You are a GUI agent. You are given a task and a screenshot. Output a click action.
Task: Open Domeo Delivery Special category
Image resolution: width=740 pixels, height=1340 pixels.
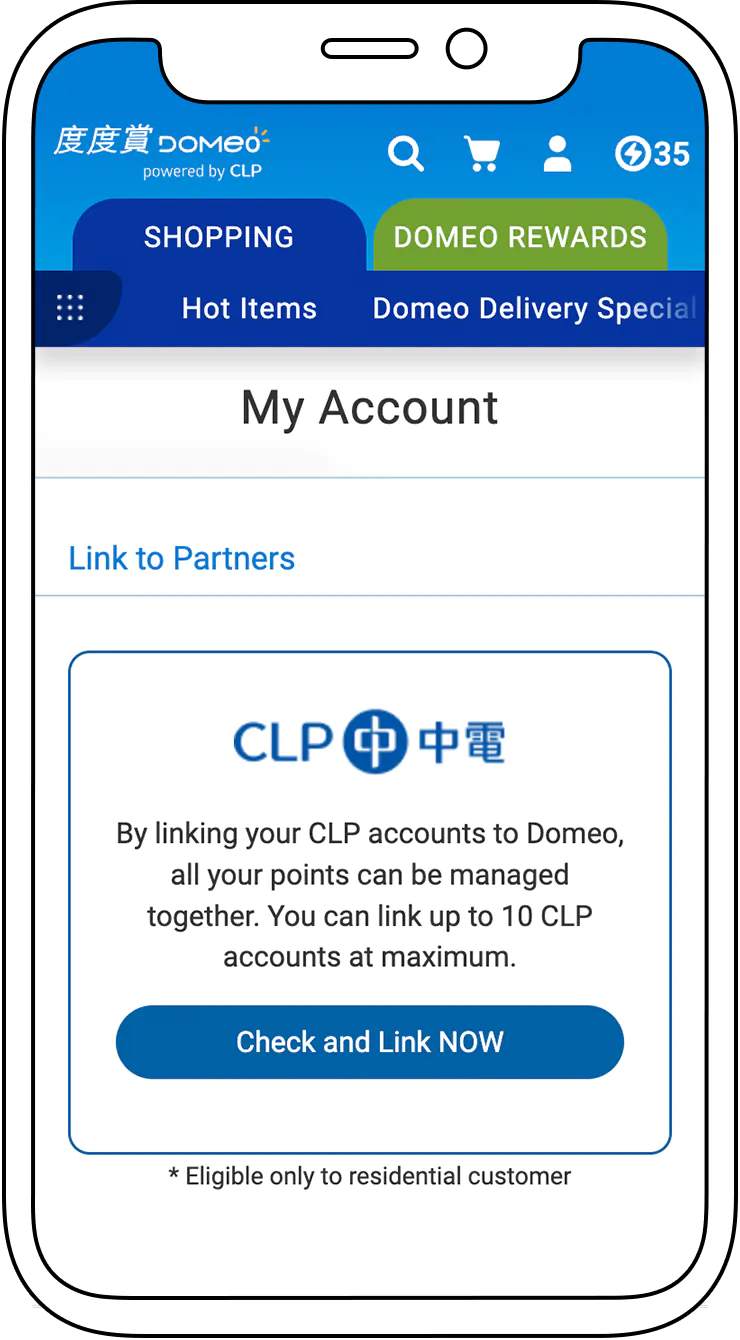pyautogui.click(x=535, y=308)
